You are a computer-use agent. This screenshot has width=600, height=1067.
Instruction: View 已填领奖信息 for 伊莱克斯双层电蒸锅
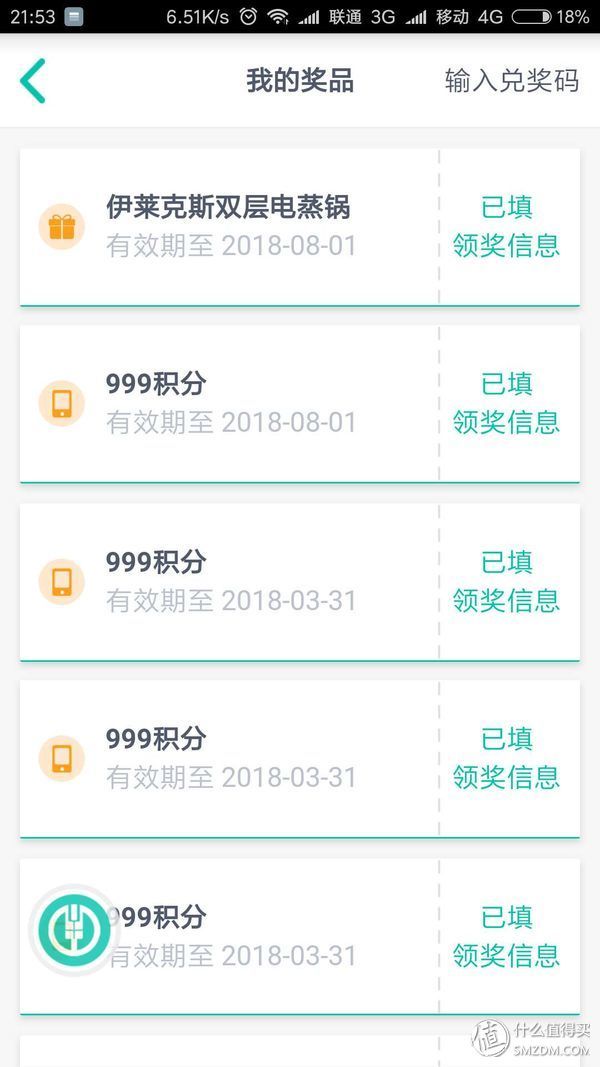[507, 226]
